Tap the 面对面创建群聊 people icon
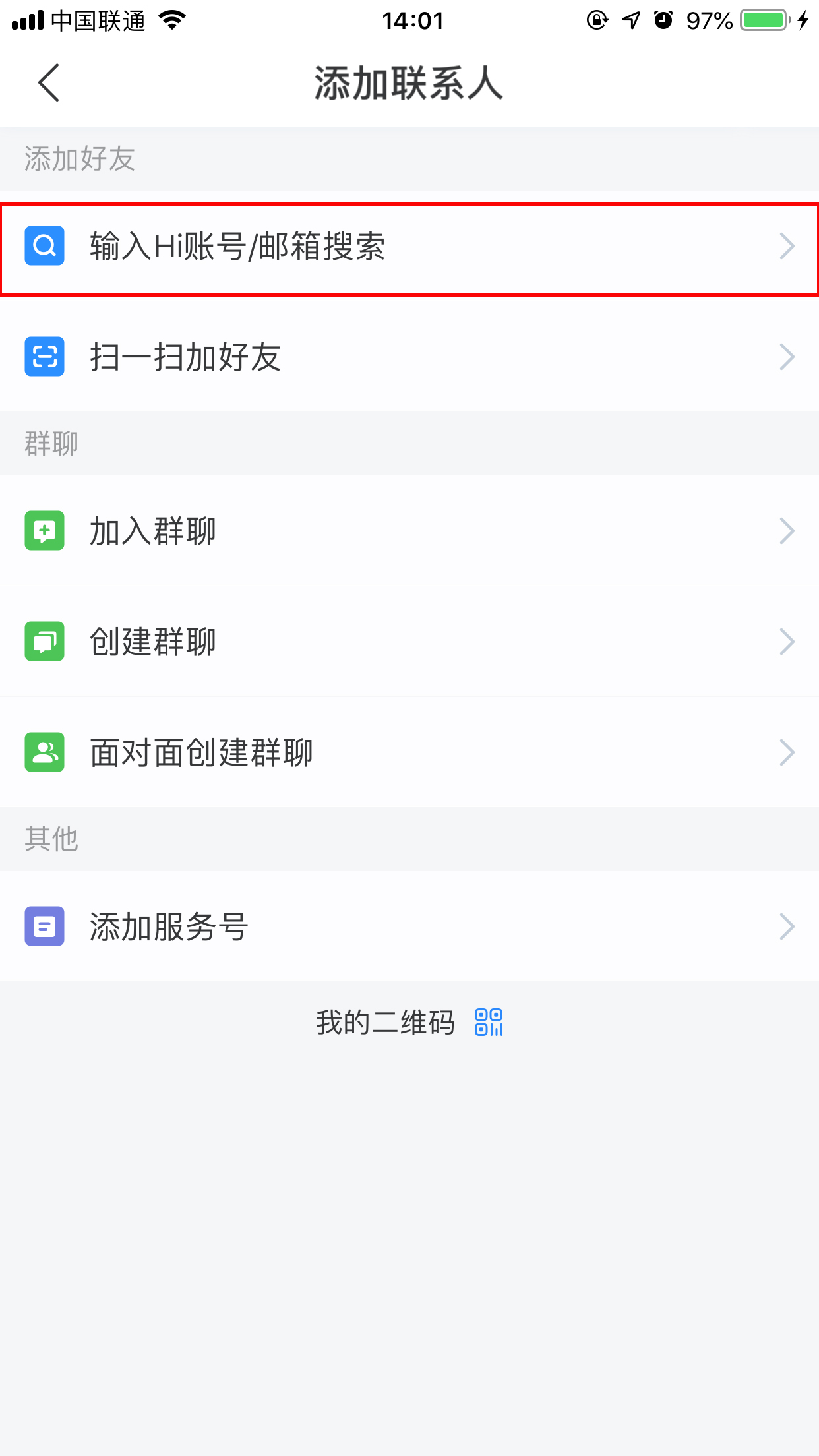Screen dimensions: 819x1456 (44, 752)
